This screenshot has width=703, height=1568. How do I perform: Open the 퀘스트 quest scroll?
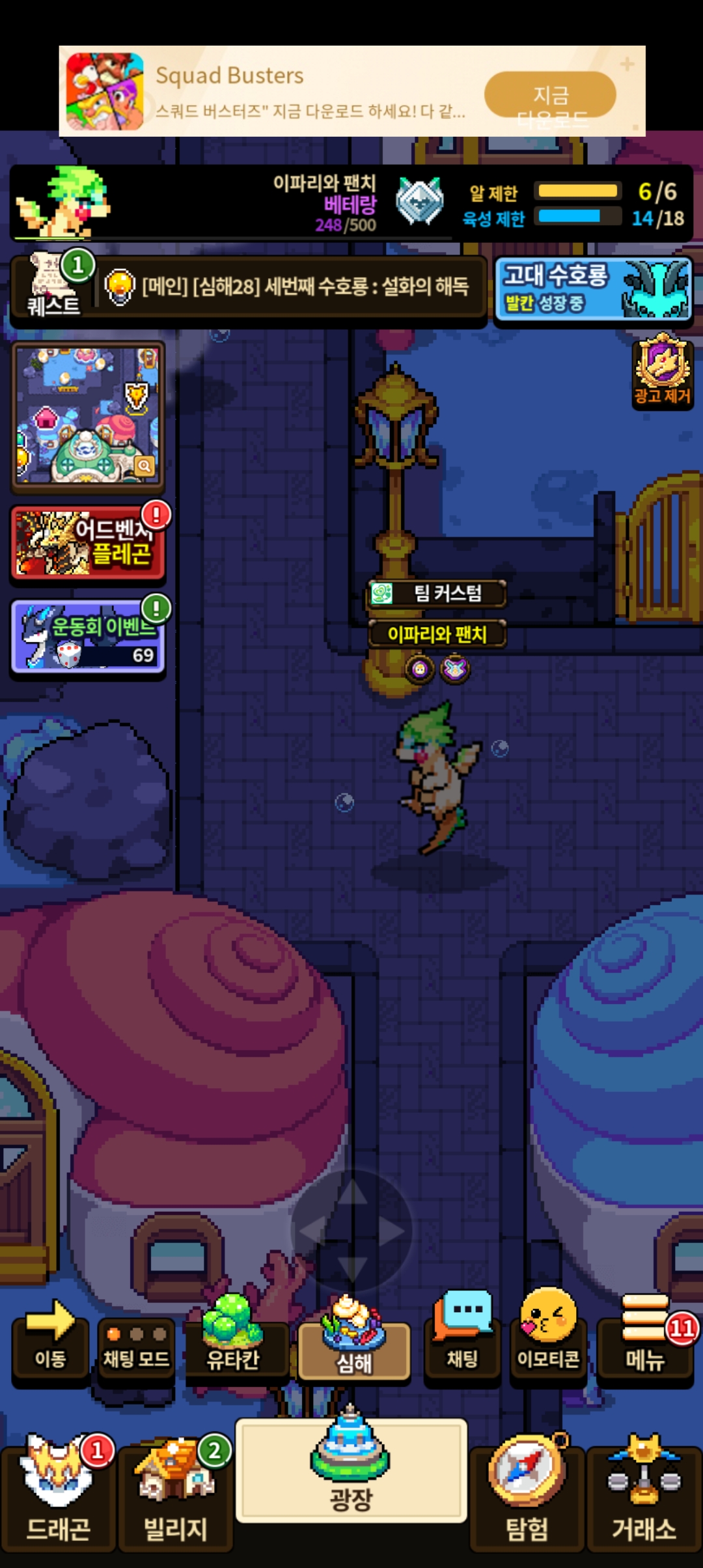(x=54, y=287)
